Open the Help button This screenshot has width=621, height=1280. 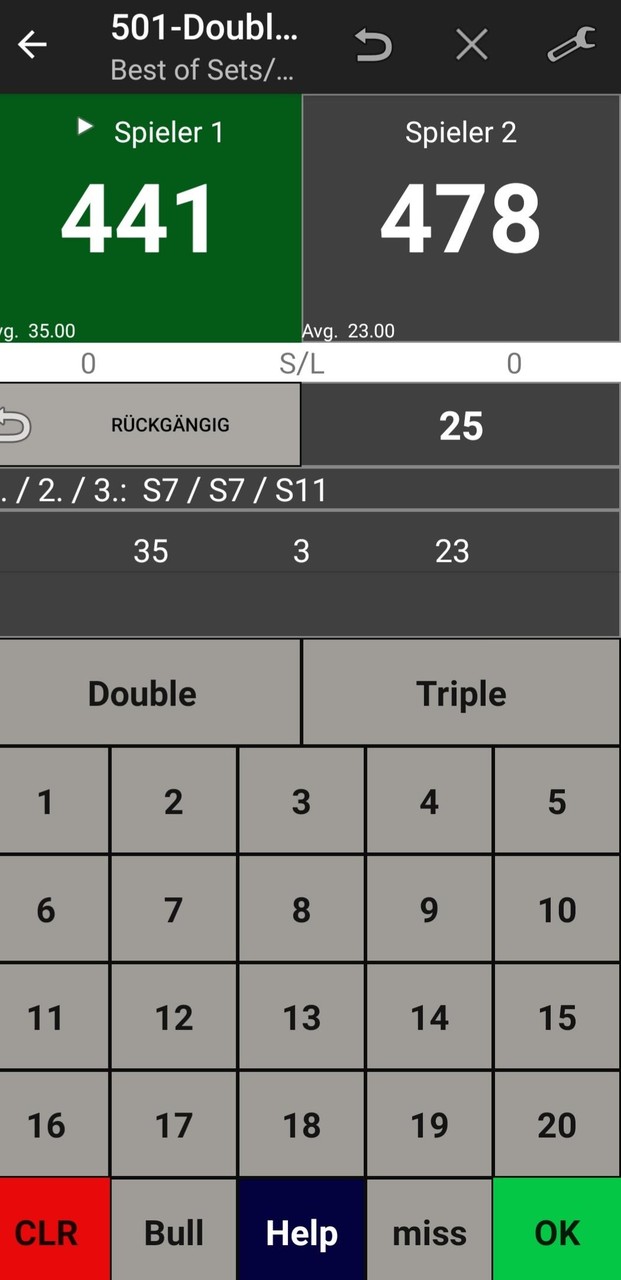[301, 1232]
